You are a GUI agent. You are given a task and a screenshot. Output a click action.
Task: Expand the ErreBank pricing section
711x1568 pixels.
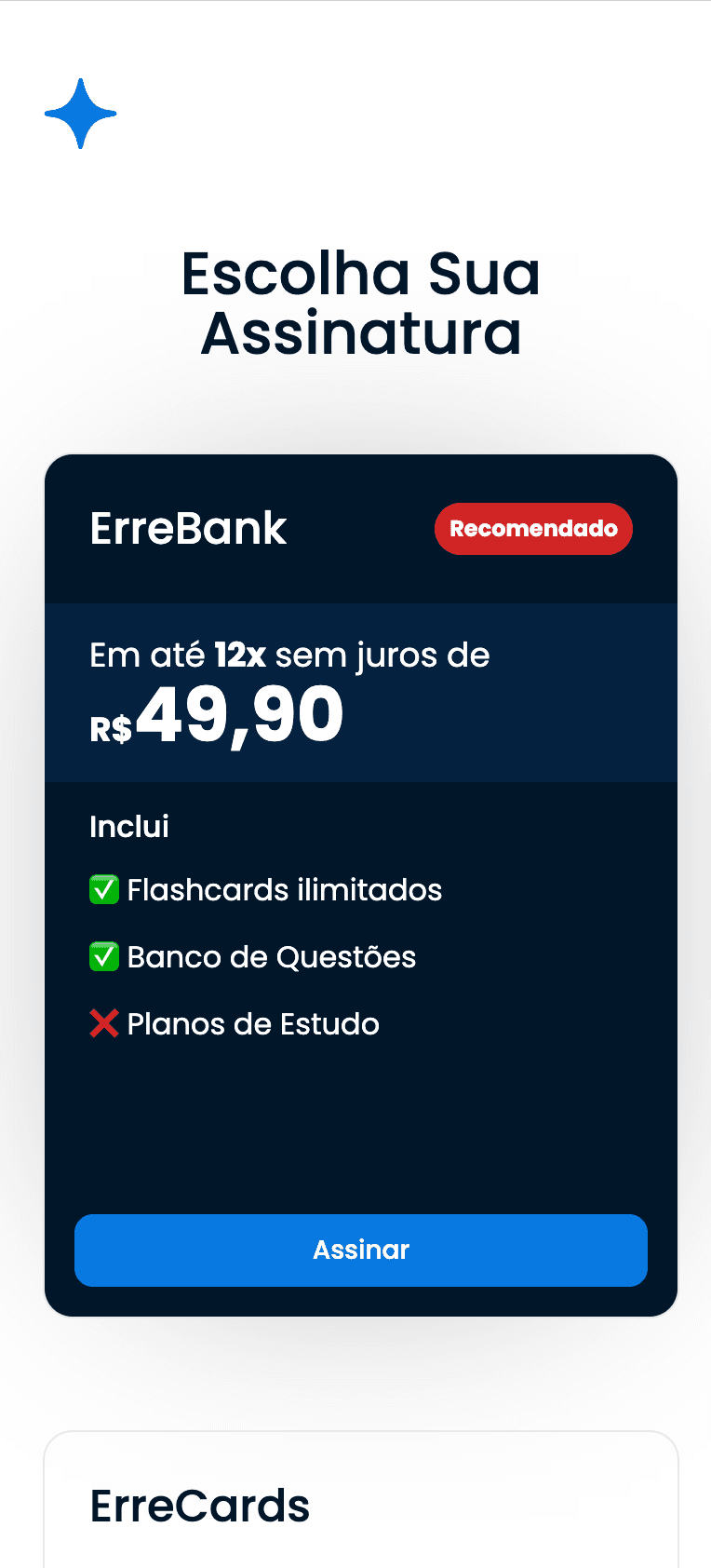(x=360, y=691)
